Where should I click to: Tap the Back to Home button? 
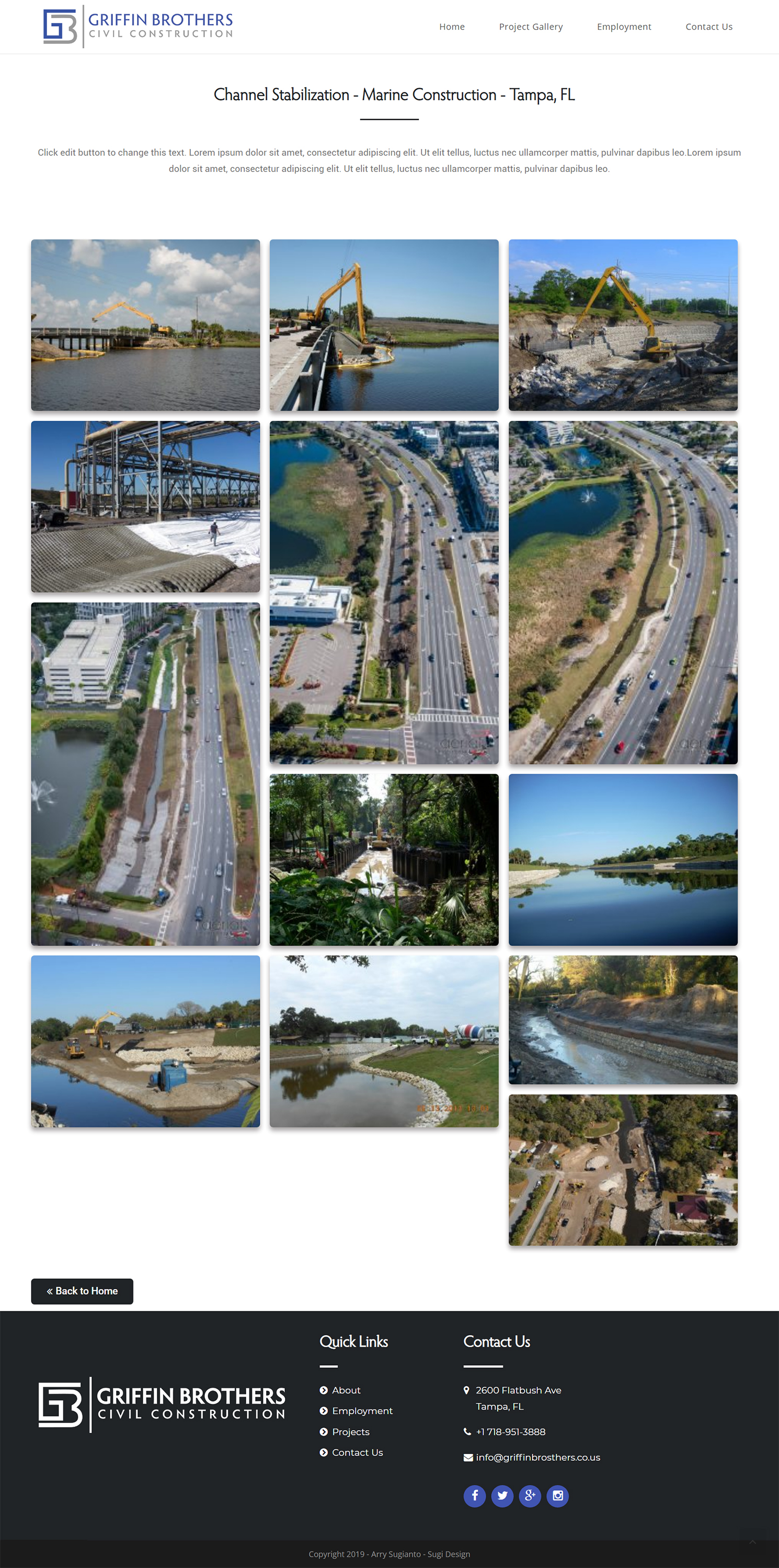(x=82, y=1290)
